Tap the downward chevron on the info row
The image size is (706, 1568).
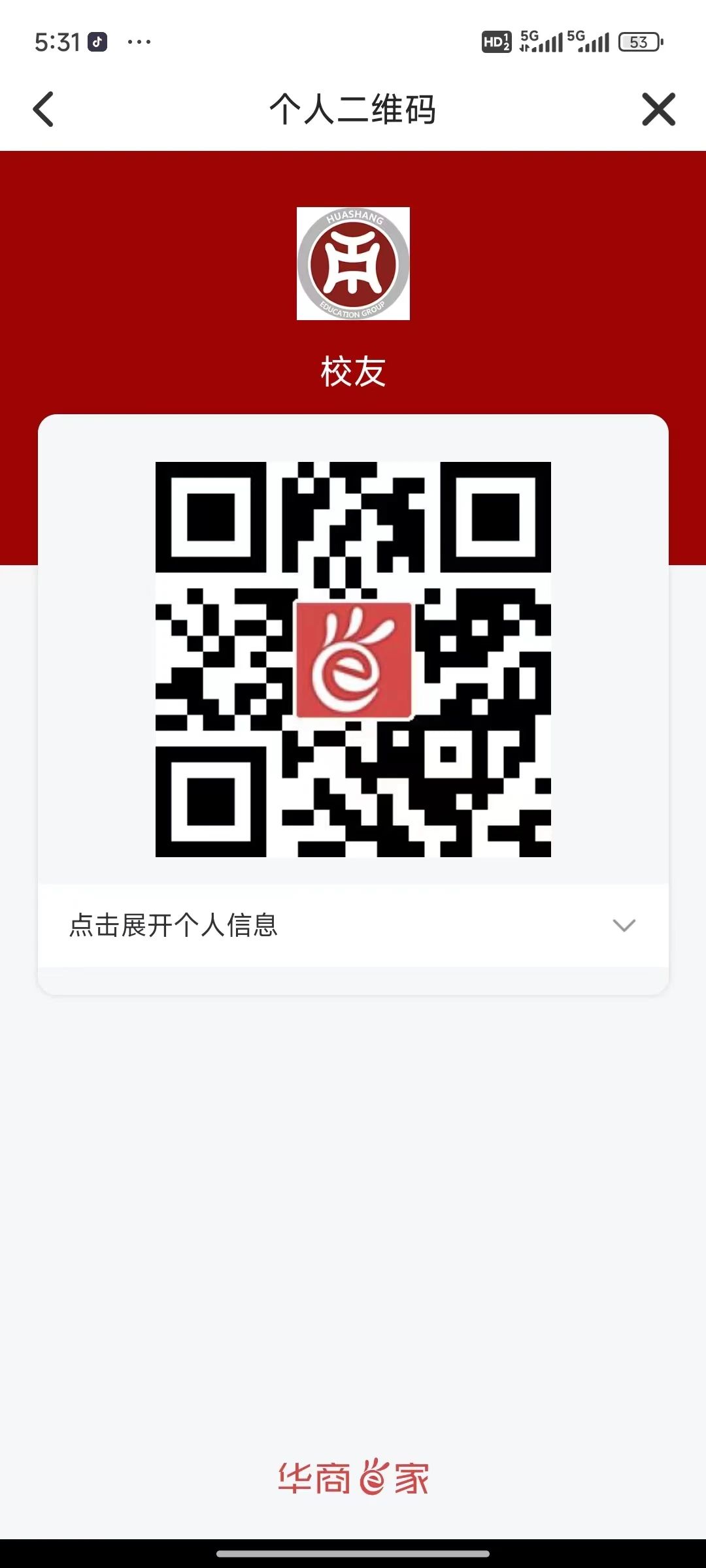click(x=624, y=926)
